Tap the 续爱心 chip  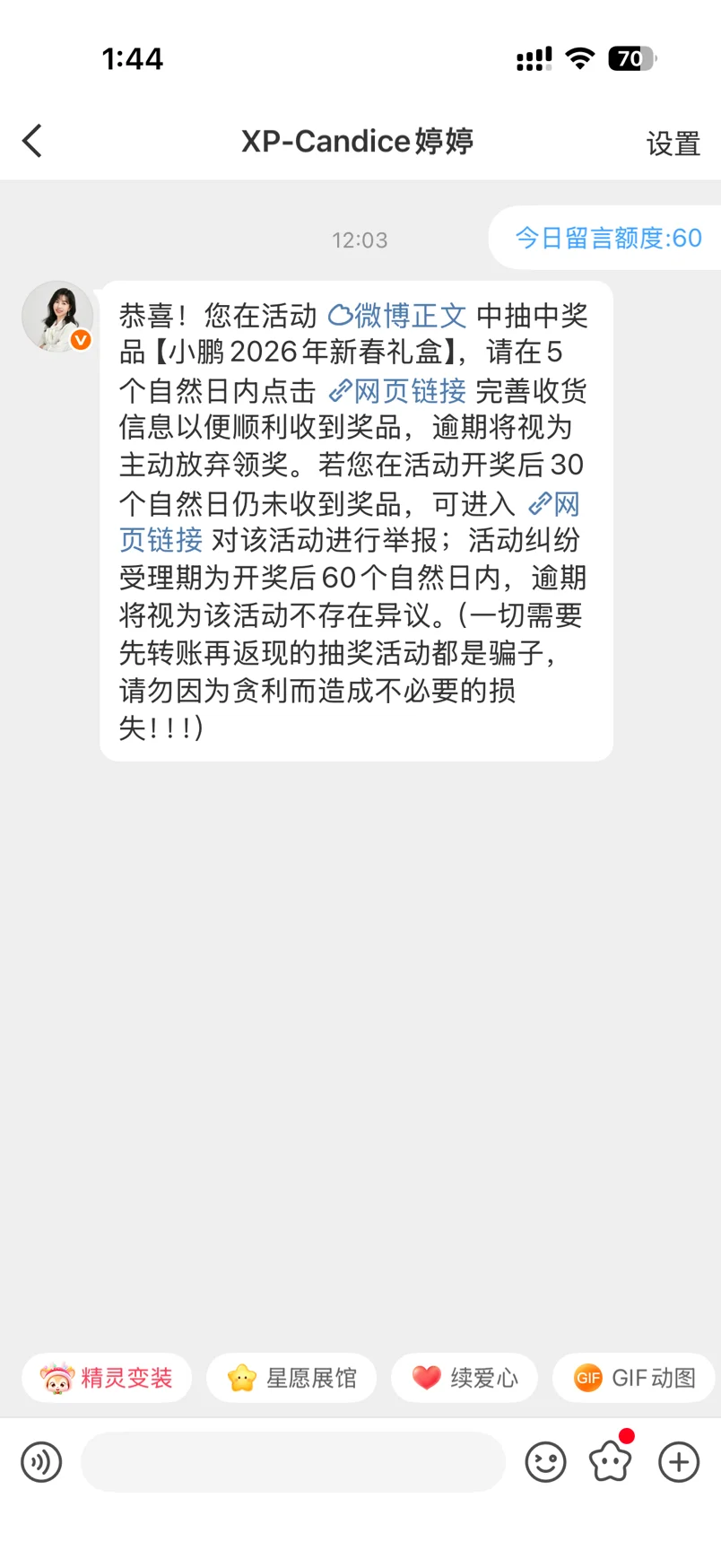465,1378
